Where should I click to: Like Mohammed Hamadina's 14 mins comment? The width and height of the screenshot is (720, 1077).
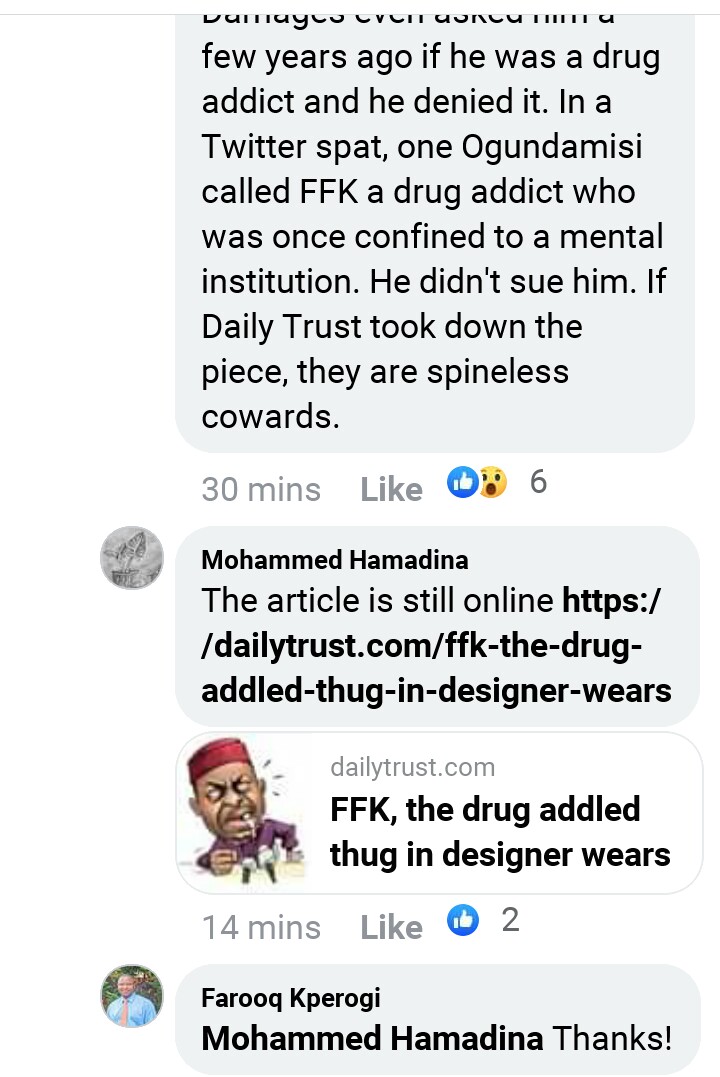(x=391, y=927)
